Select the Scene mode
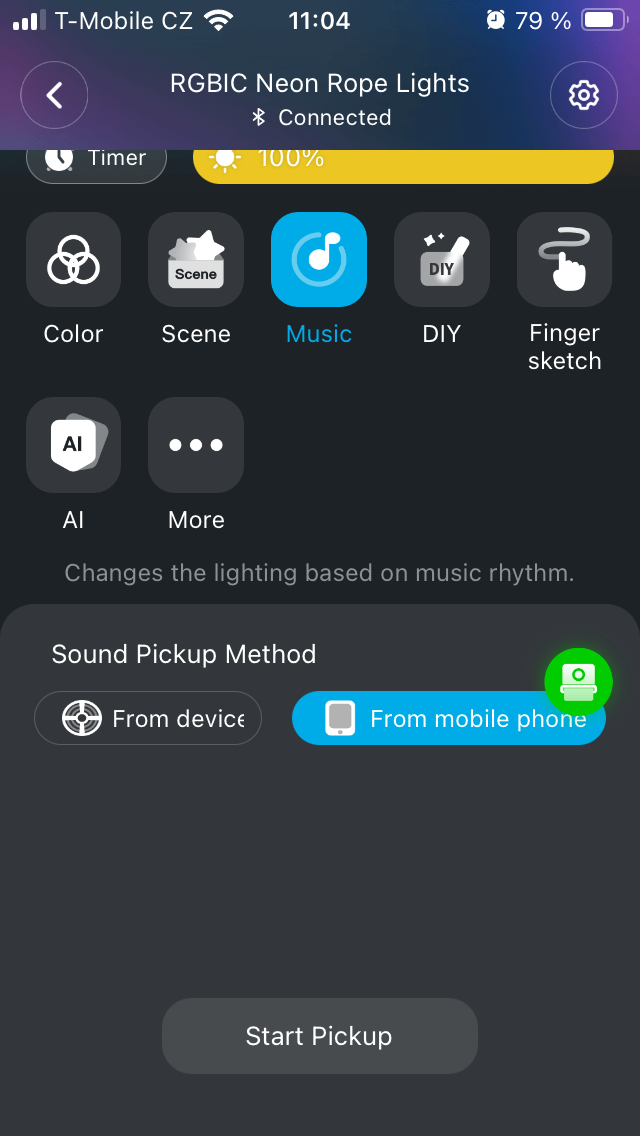640x1136 pixels. pyautogui.click(x=196, y=260)
